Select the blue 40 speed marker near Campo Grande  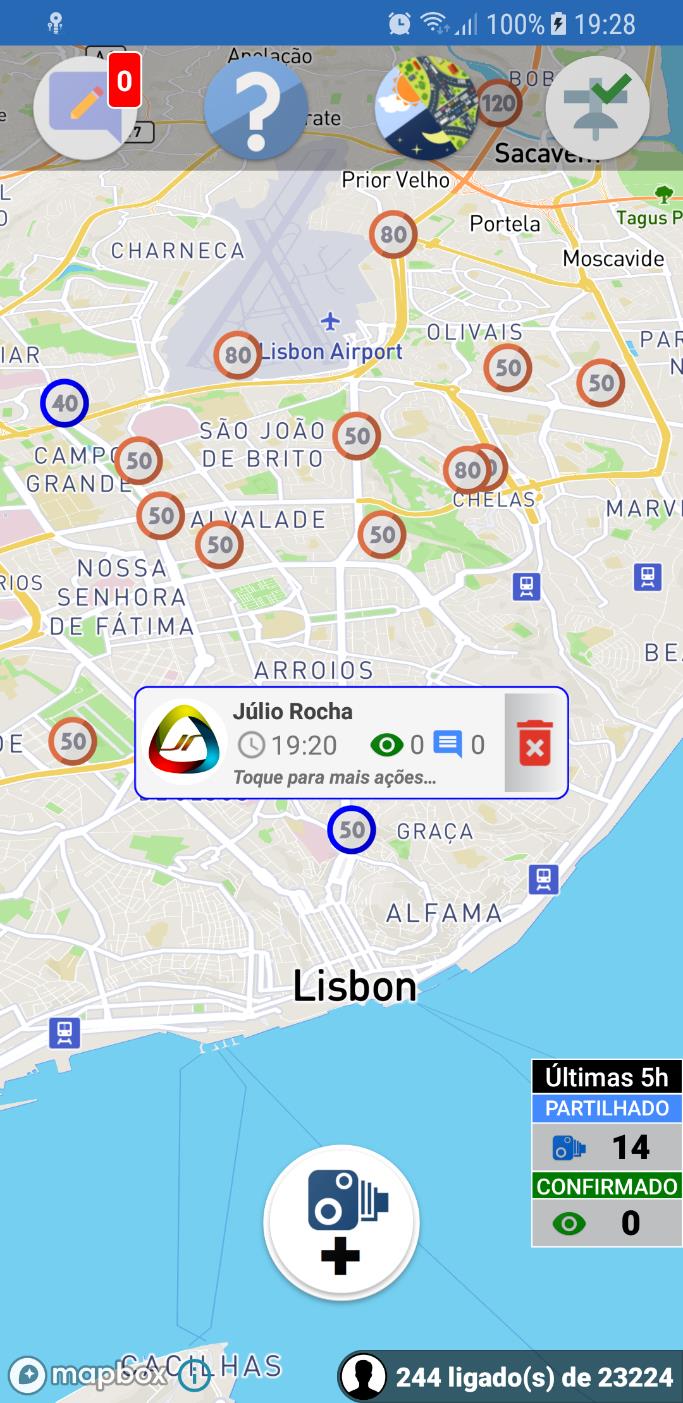tap(65, 404)
